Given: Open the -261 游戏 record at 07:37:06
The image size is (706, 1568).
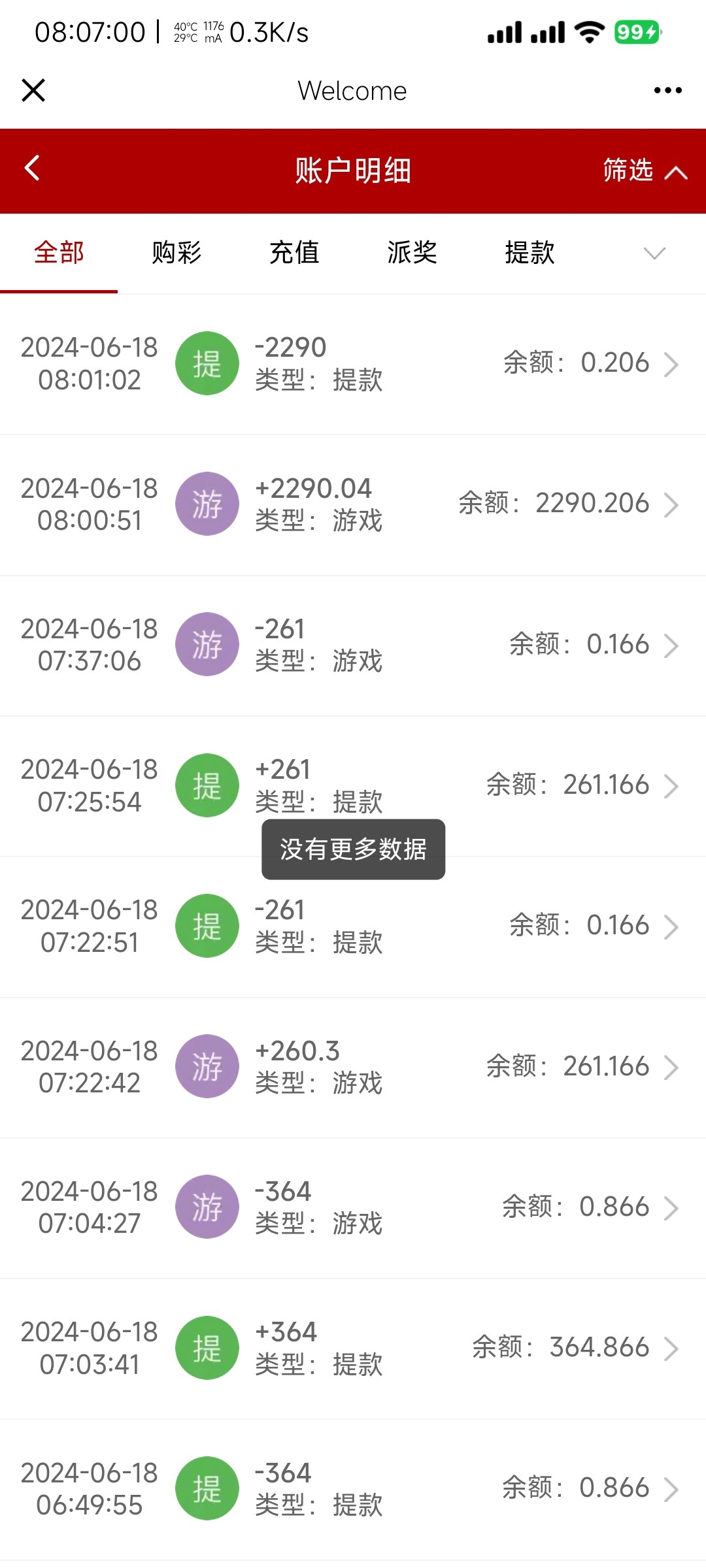Looking at the screenshot, I should pyautogui.click(x=353, y=645).
